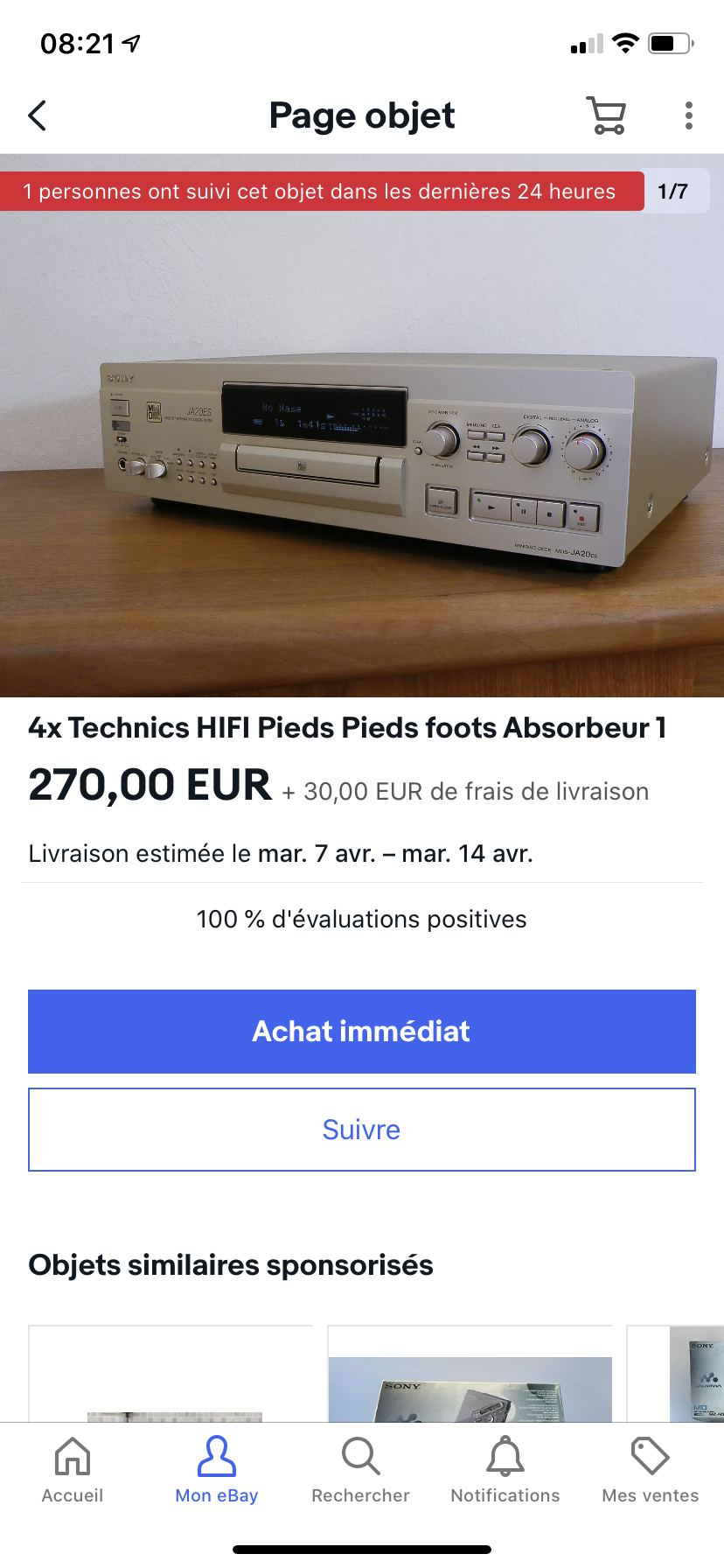Go to the Mon eBay tab
724x1568 pixels.
click(x=217, y=1470)
